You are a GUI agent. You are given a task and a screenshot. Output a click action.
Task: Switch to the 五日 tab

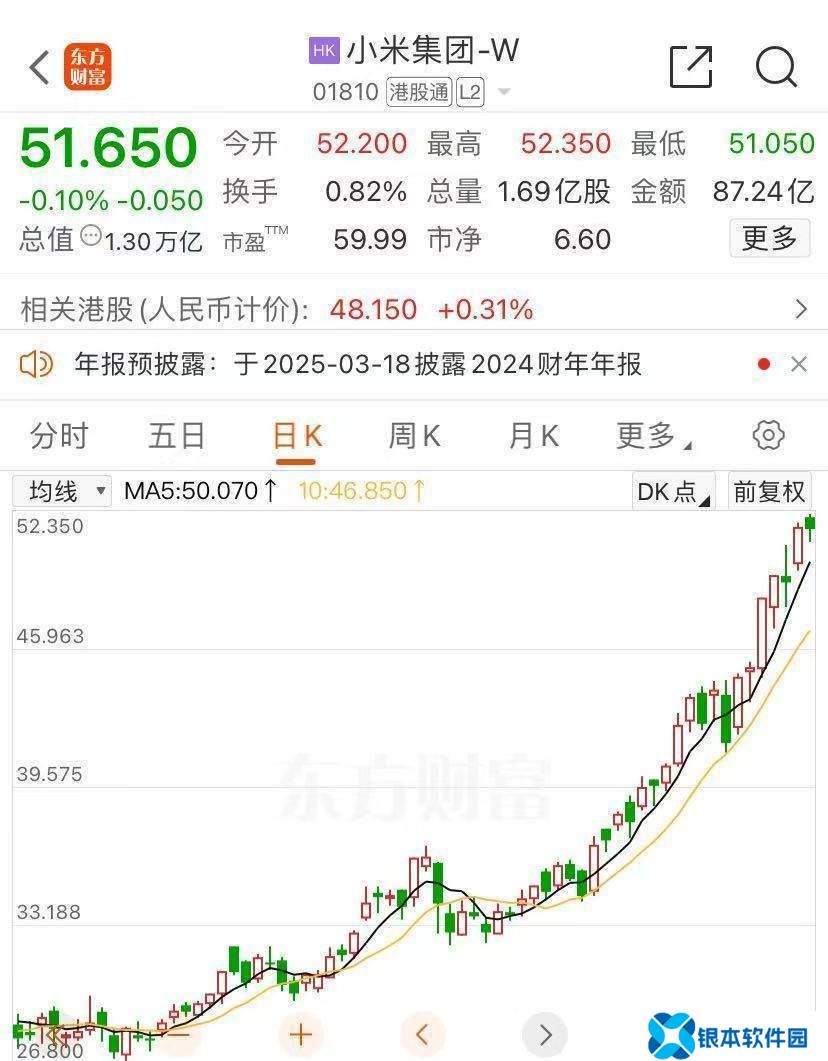pos(177,436)
